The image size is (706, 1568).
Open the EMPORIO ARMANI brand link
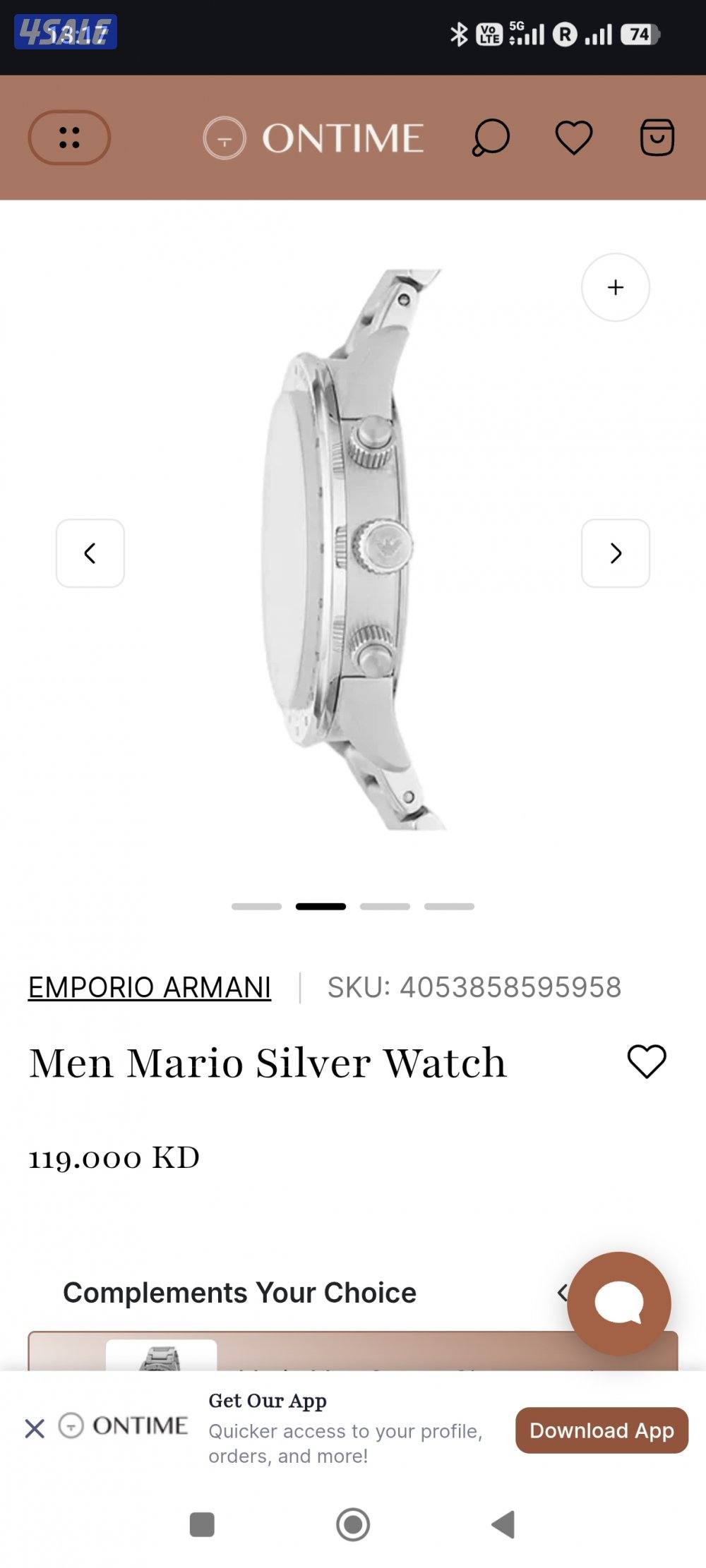pos(149,987)
